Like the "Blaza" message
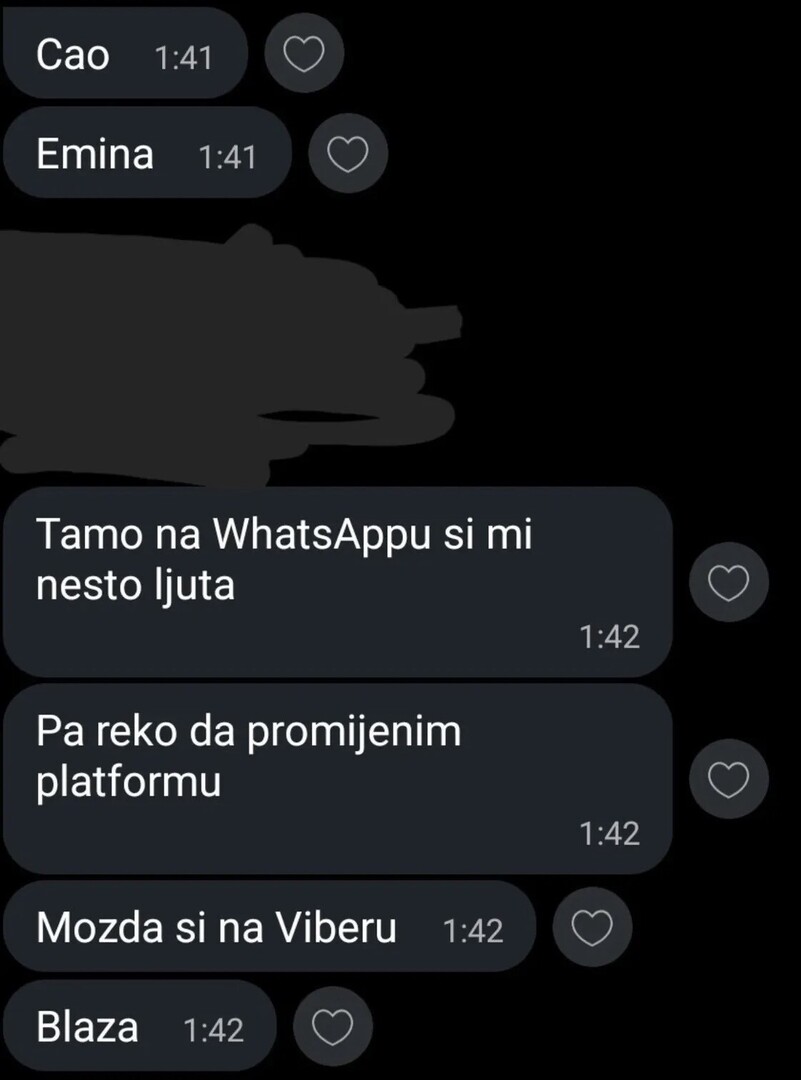The width and height of the screenshot is (801, 1080). tap(332, 1027)
